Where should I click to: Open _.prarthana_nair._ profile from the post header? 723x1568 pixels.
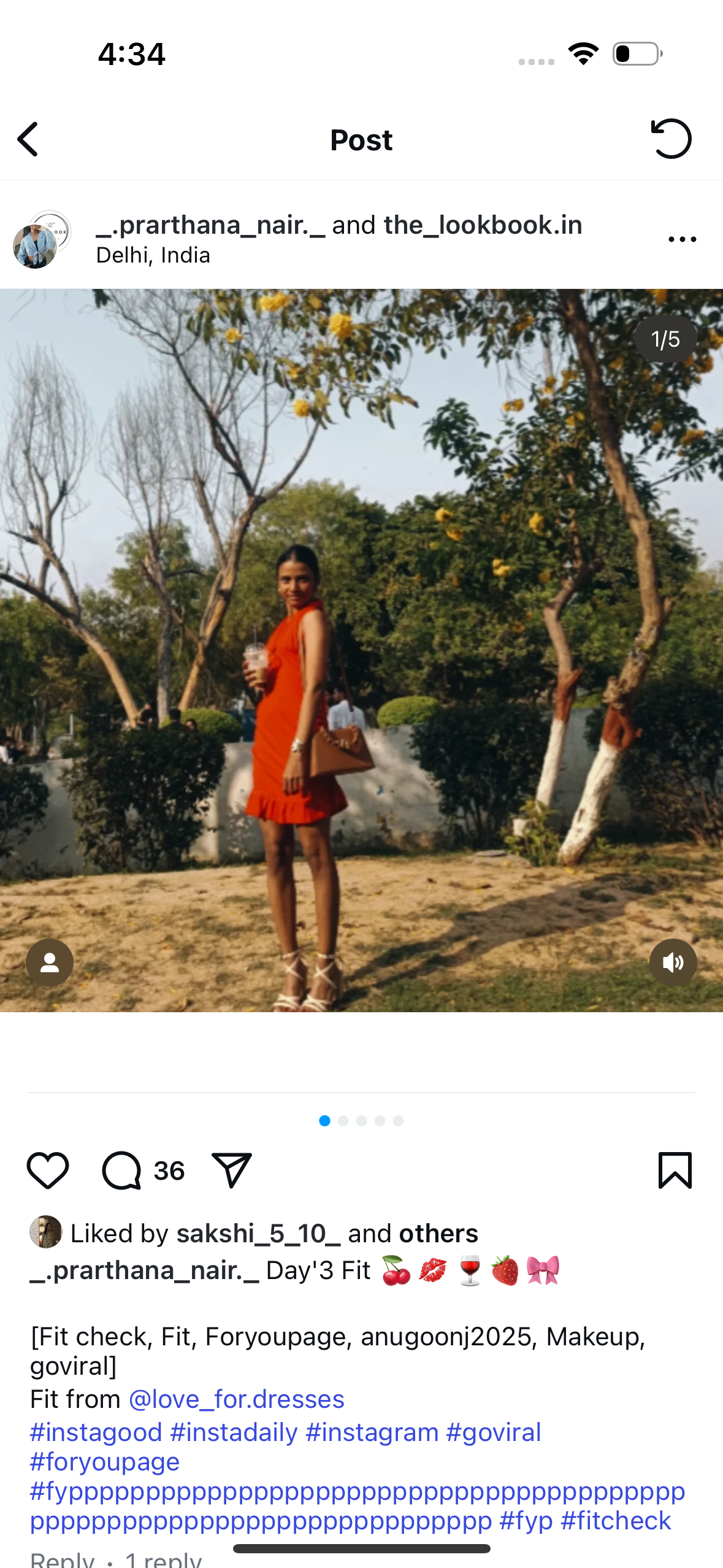pos(210,225)
